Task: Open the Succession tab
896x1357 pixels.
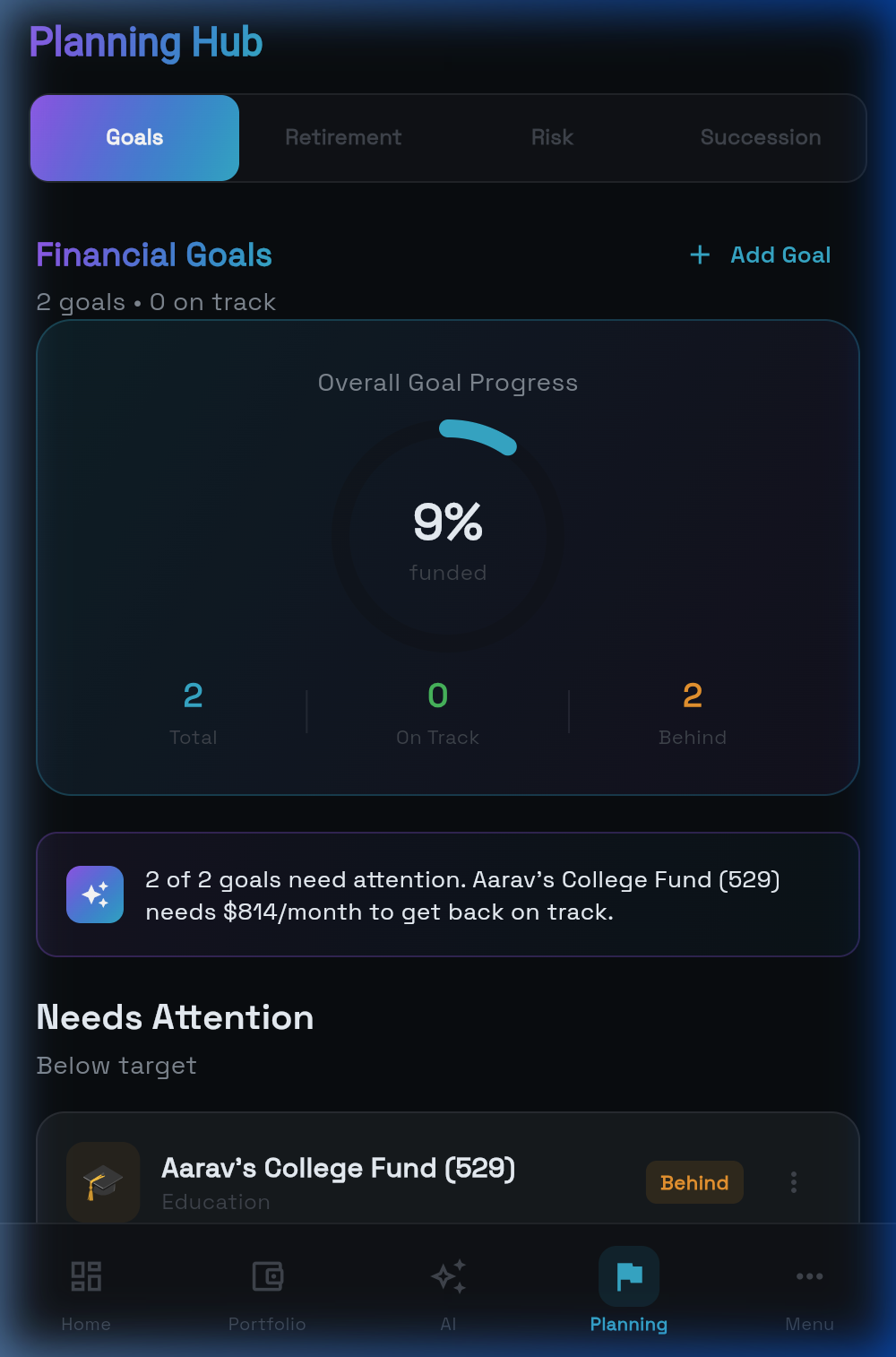Action: 760,138
